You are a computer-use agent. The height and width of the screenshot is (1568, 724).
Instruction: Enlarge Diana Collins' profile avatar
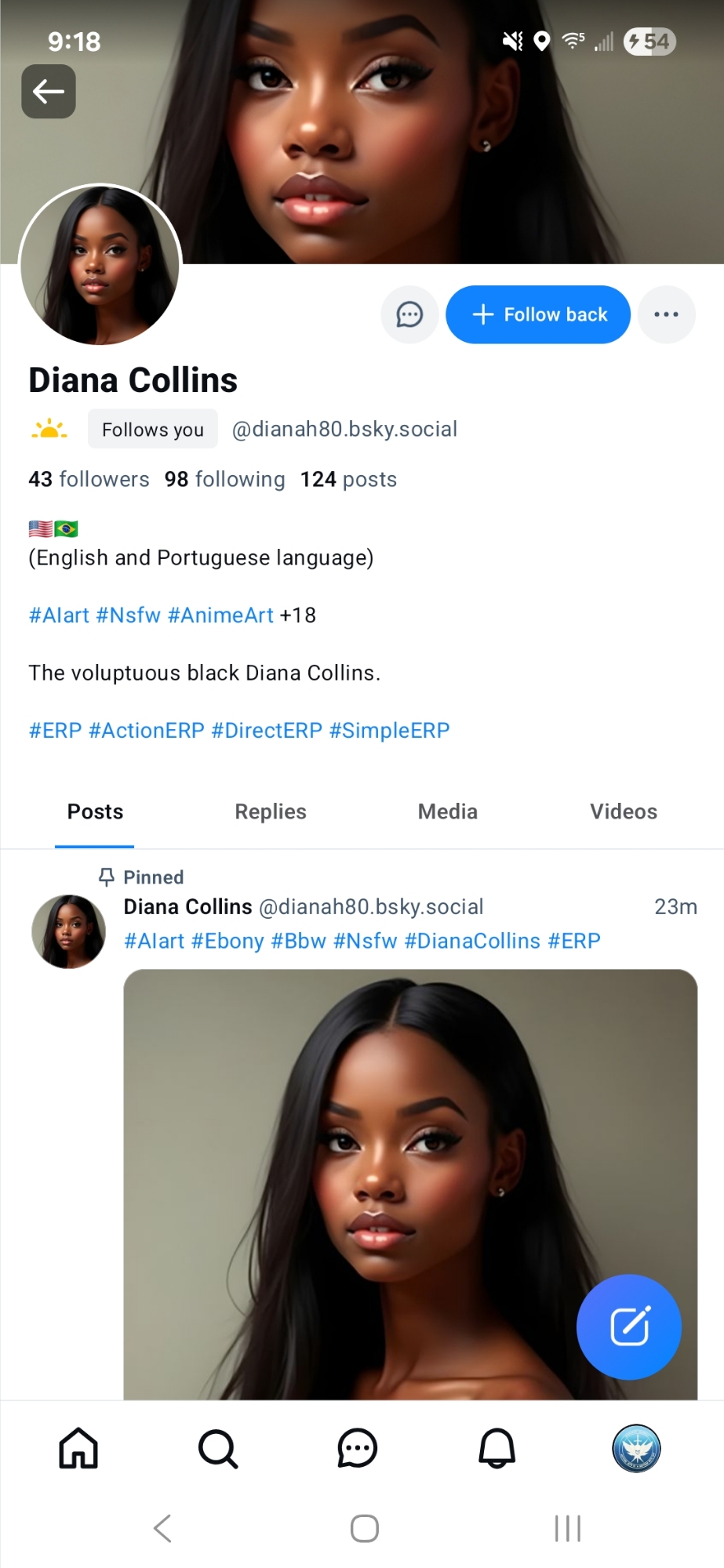pos(100,265)
